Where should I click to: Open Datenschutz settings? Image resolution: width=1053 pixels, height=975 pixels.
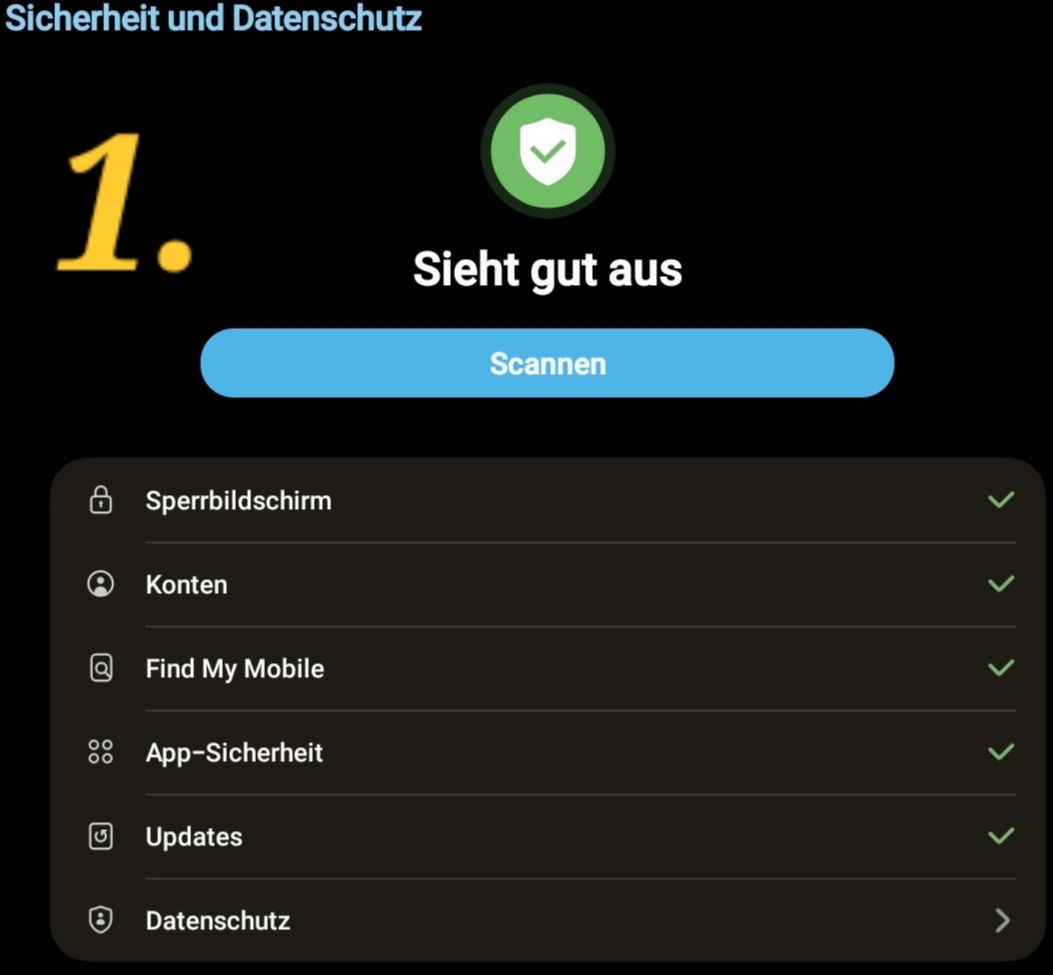(218, 920)
